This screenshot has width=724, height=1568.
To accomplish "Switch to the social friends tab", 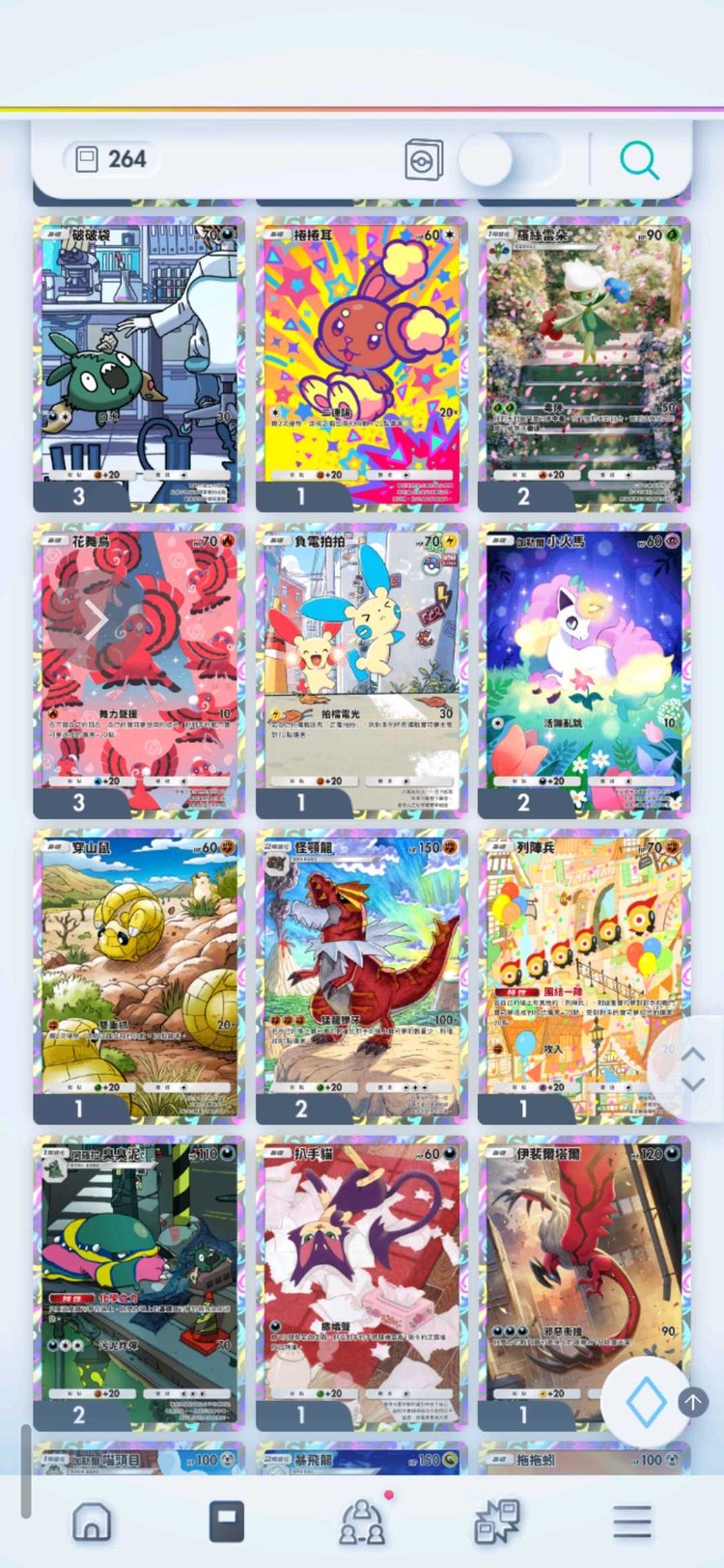I will tap(362, 1523).
